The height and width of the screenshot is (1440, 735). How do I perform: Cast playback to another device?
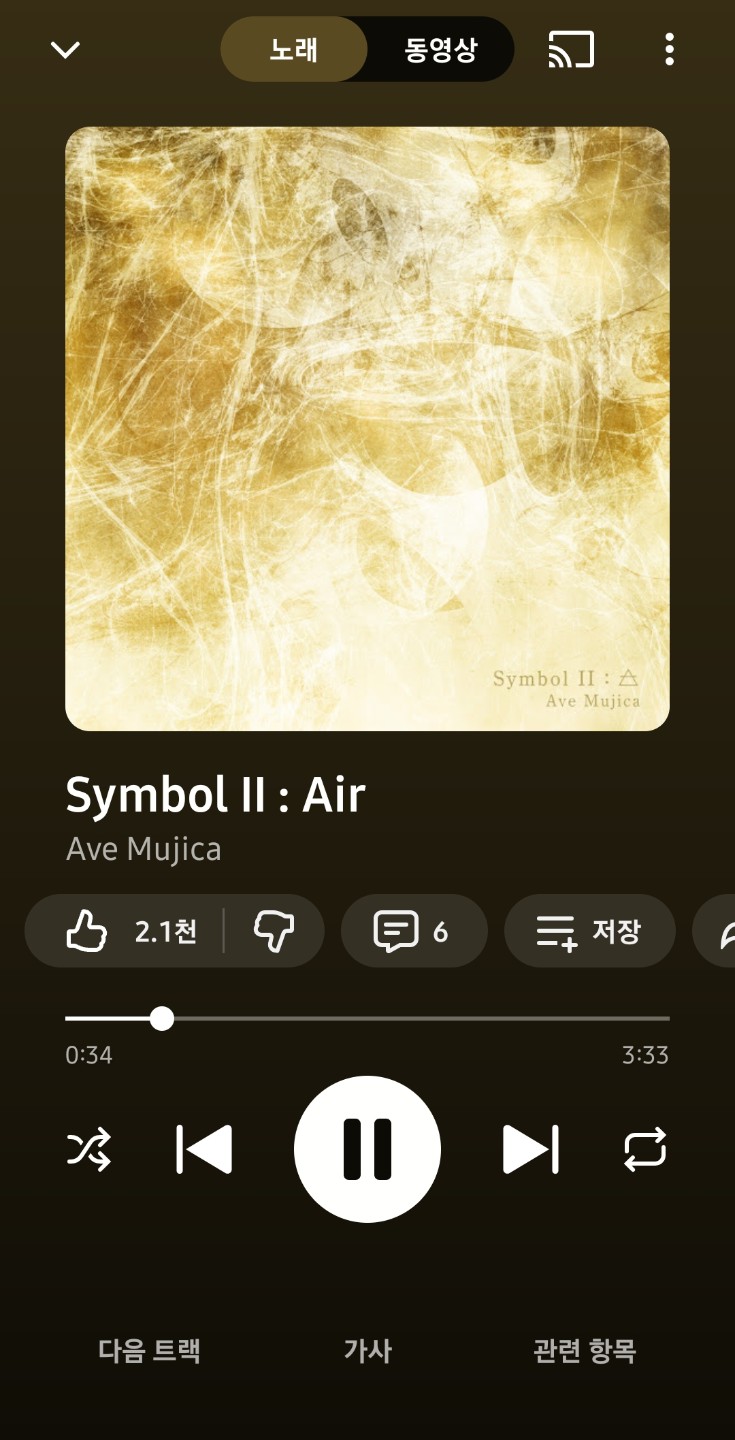tap(571, 50)
